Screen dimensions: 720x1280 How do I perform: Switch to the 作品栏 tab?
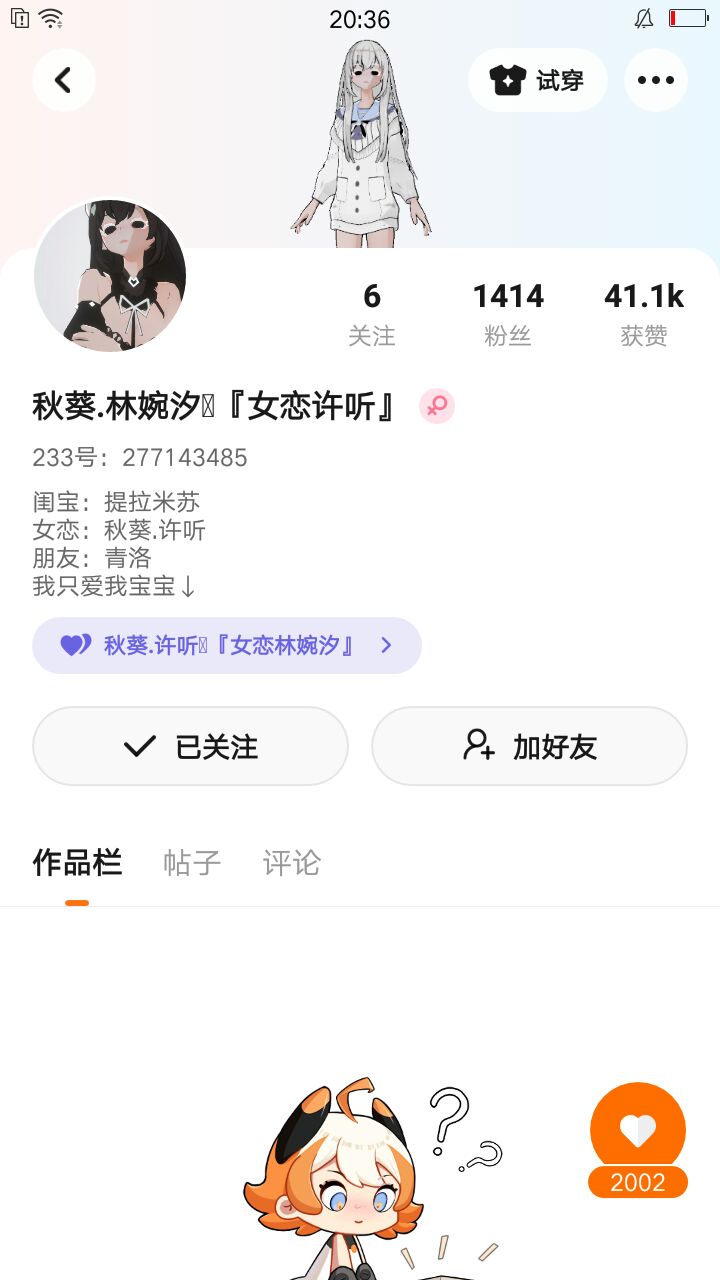click(77, 863)
